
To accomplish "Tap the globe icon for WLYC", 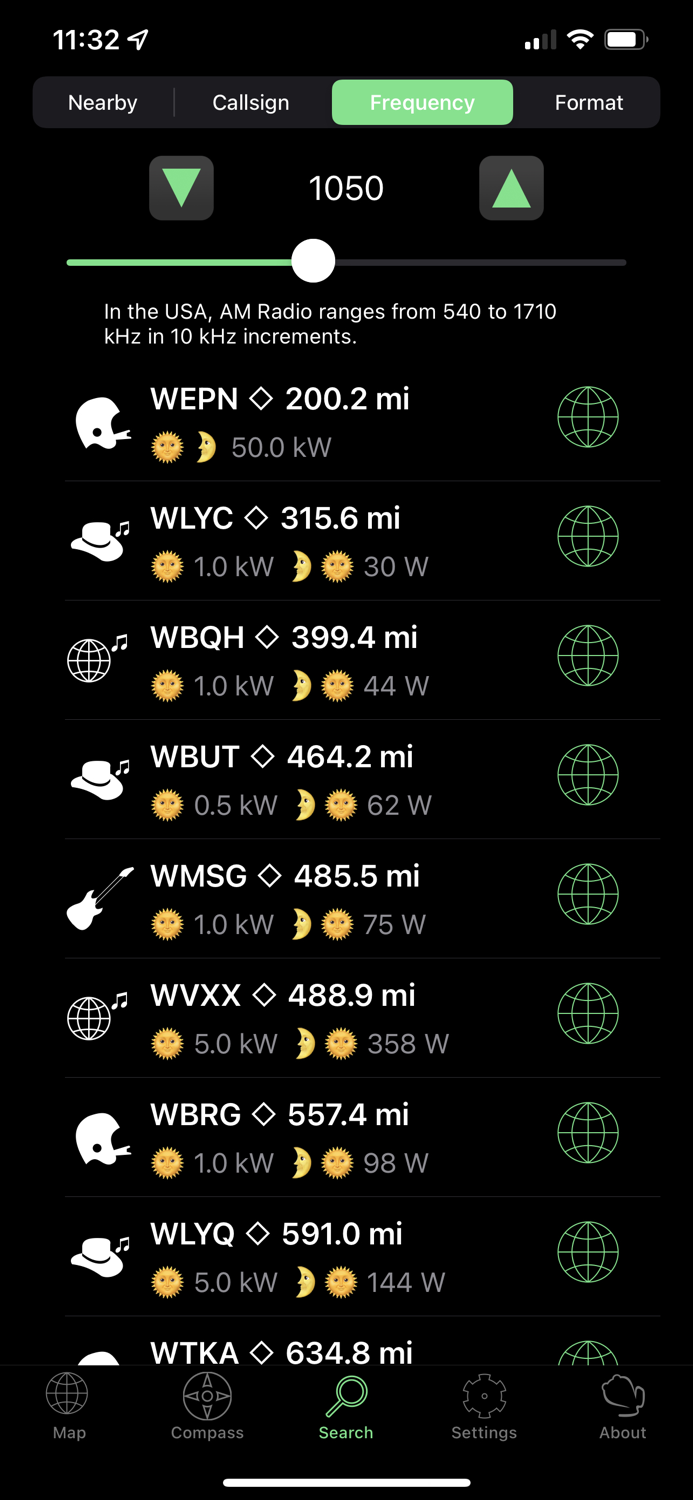I will pos(588,536).
